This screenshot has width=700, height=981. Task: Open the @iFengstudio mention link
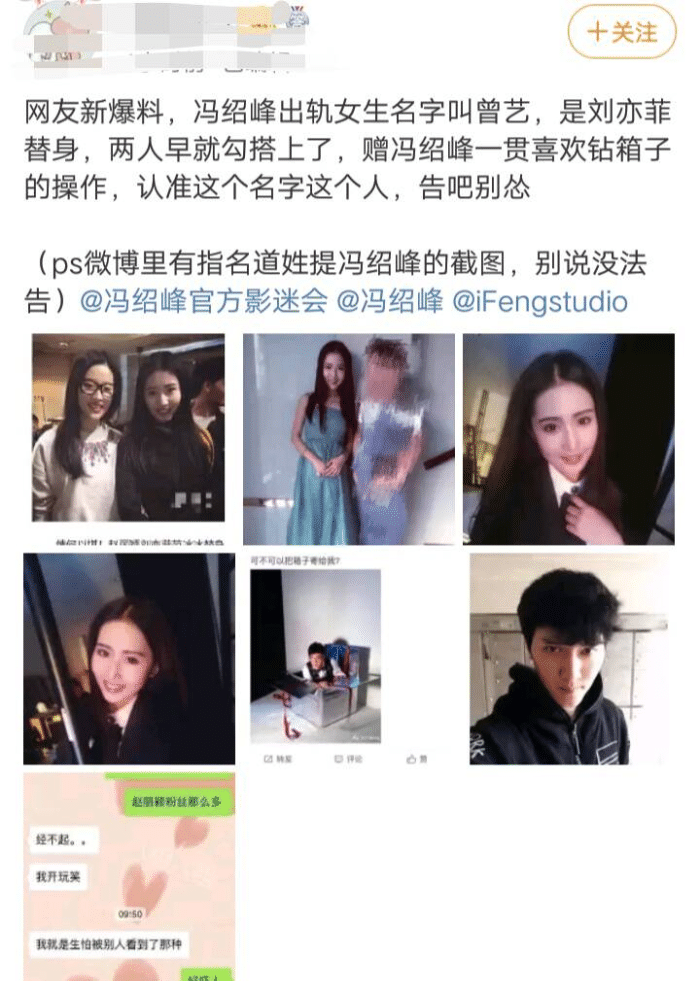click(x=540, y=302)
